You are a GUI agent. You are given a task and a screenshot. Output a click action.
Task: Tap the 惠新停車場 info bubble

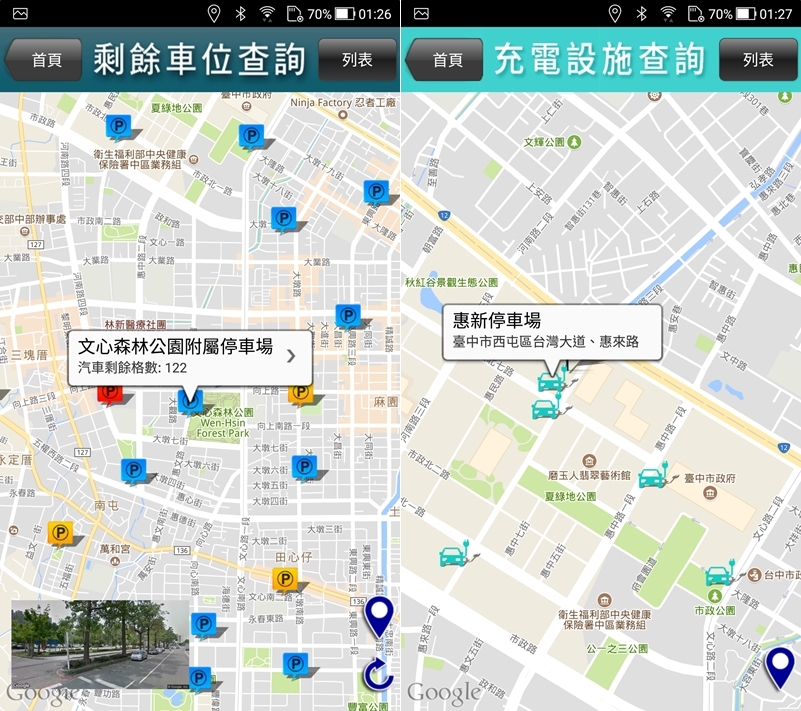pyautogui.click(x=552, y=331)
